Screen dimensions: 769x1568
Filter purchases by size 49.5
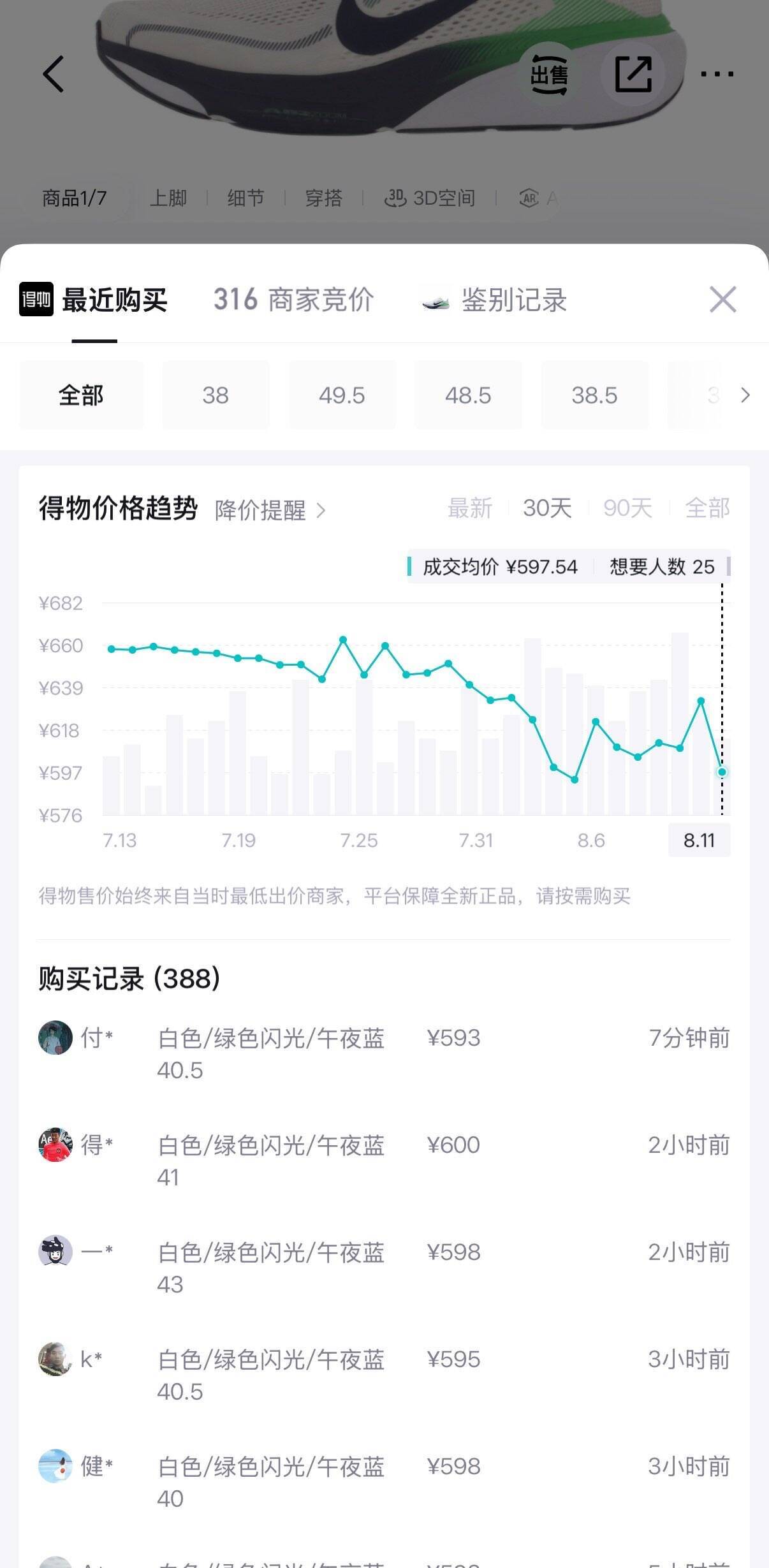(342, 395)
